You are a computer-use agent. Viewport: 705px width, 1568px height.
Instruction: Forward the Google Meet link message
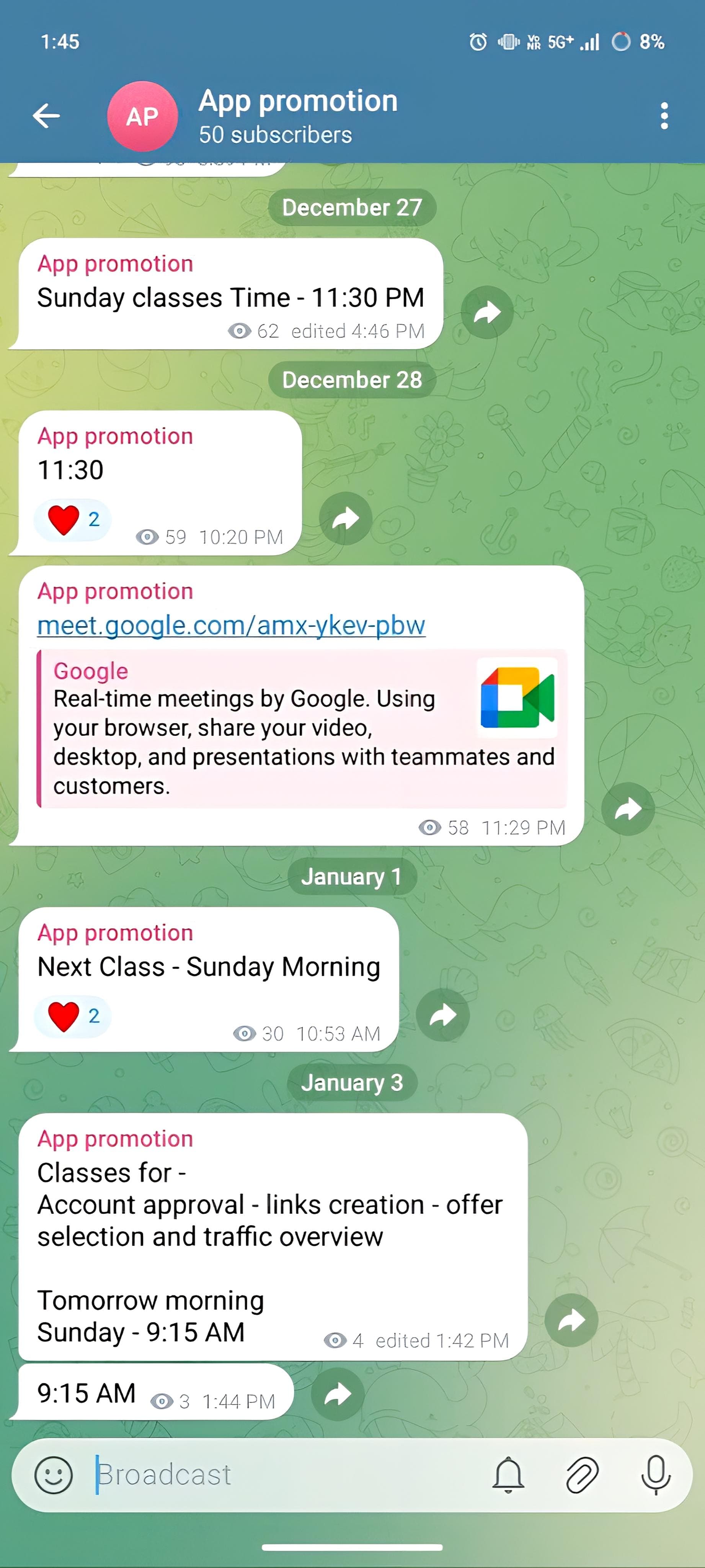[x=627, y=809]
